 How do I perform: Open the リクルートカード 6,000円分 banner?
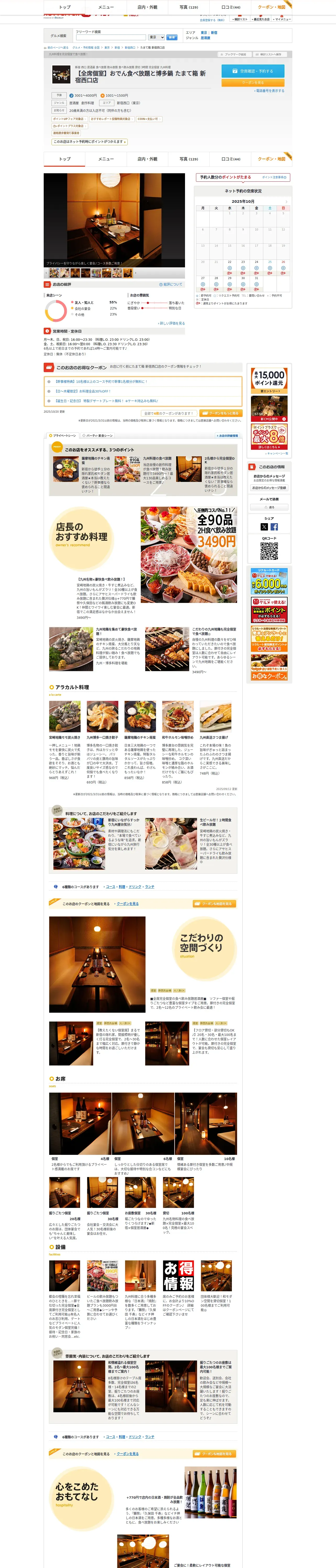click(x=269, y=581)
